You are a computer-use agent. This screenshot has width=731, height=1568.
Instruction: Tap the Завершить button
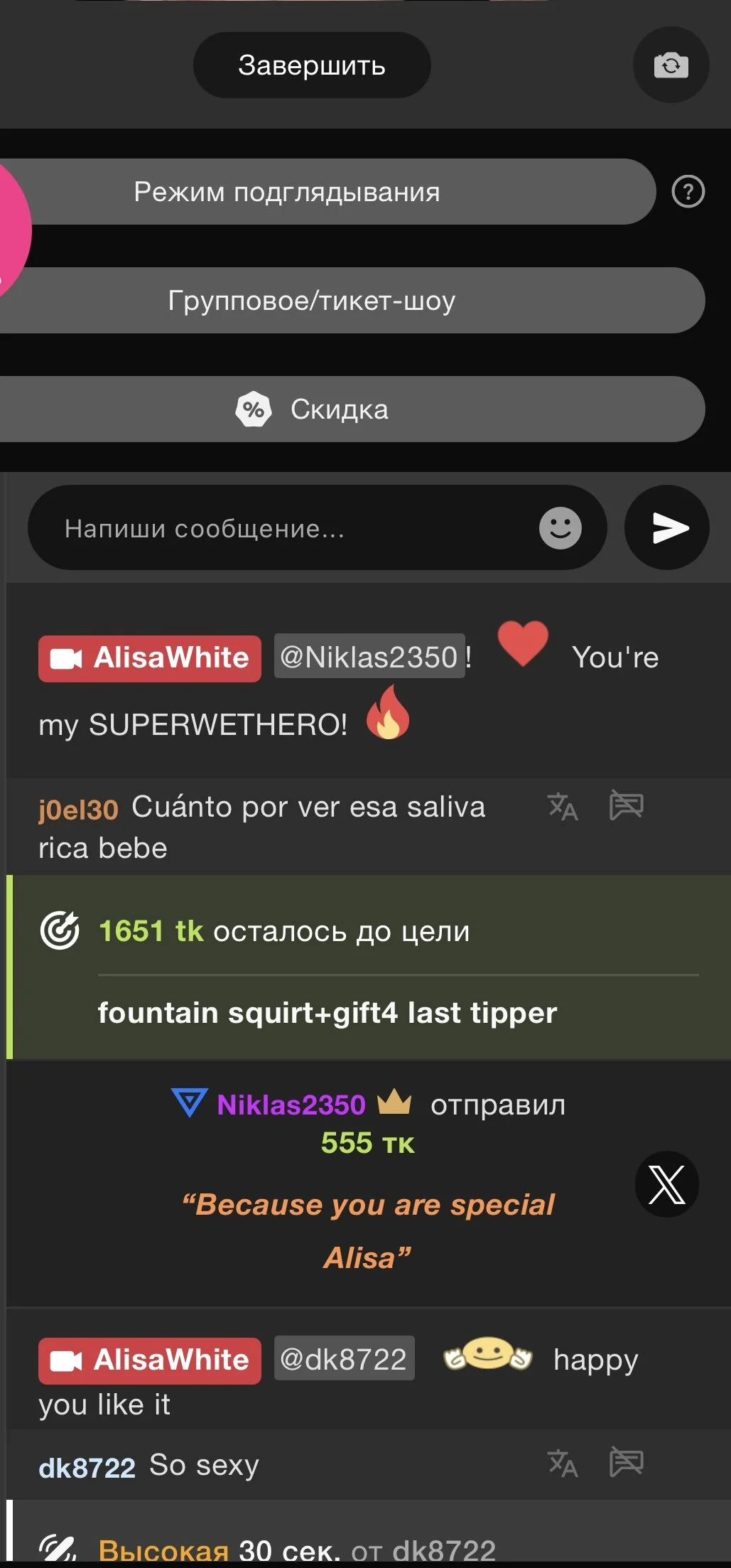311,65
